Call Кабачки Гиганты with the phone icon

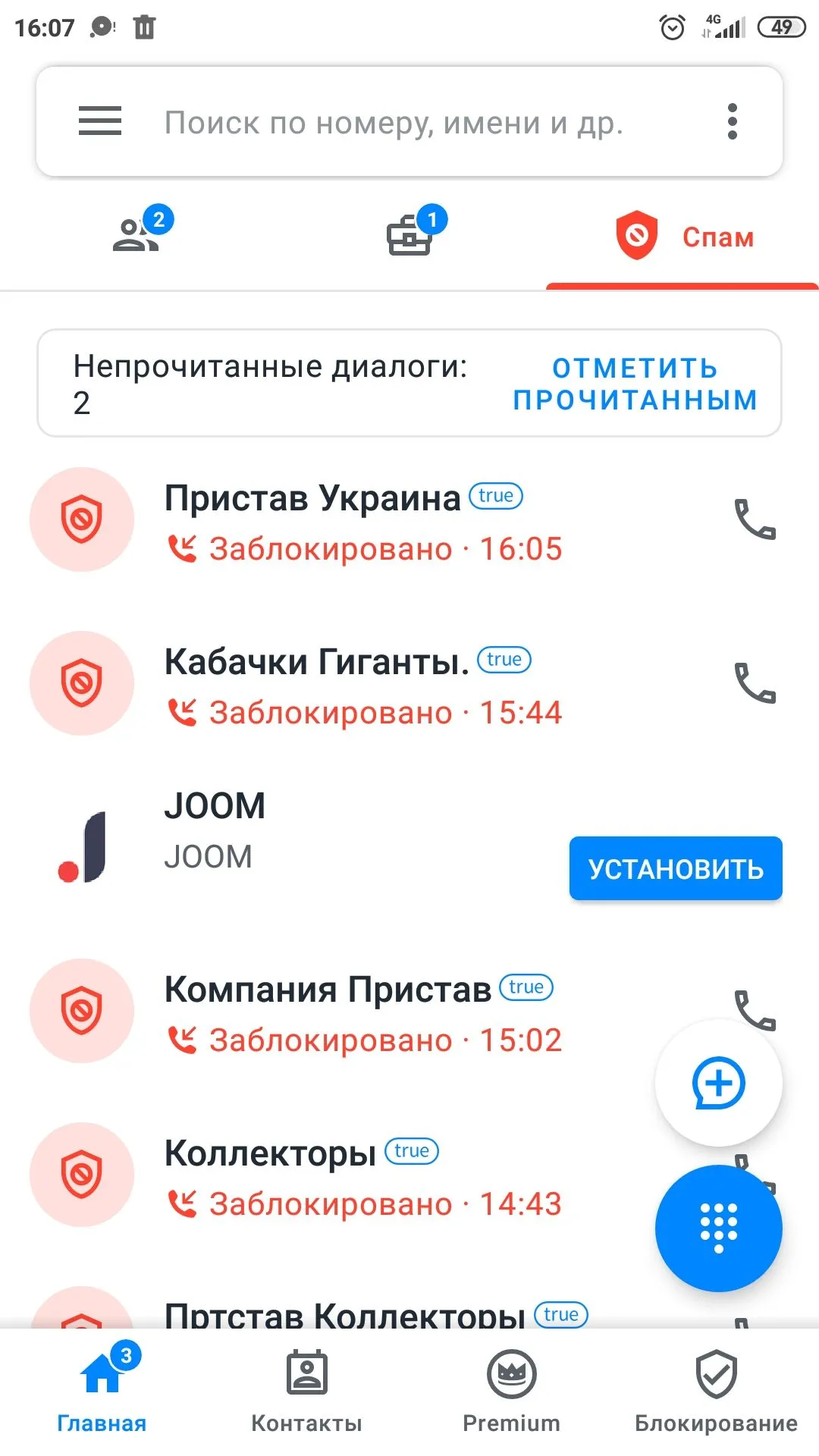coord(755,683)
